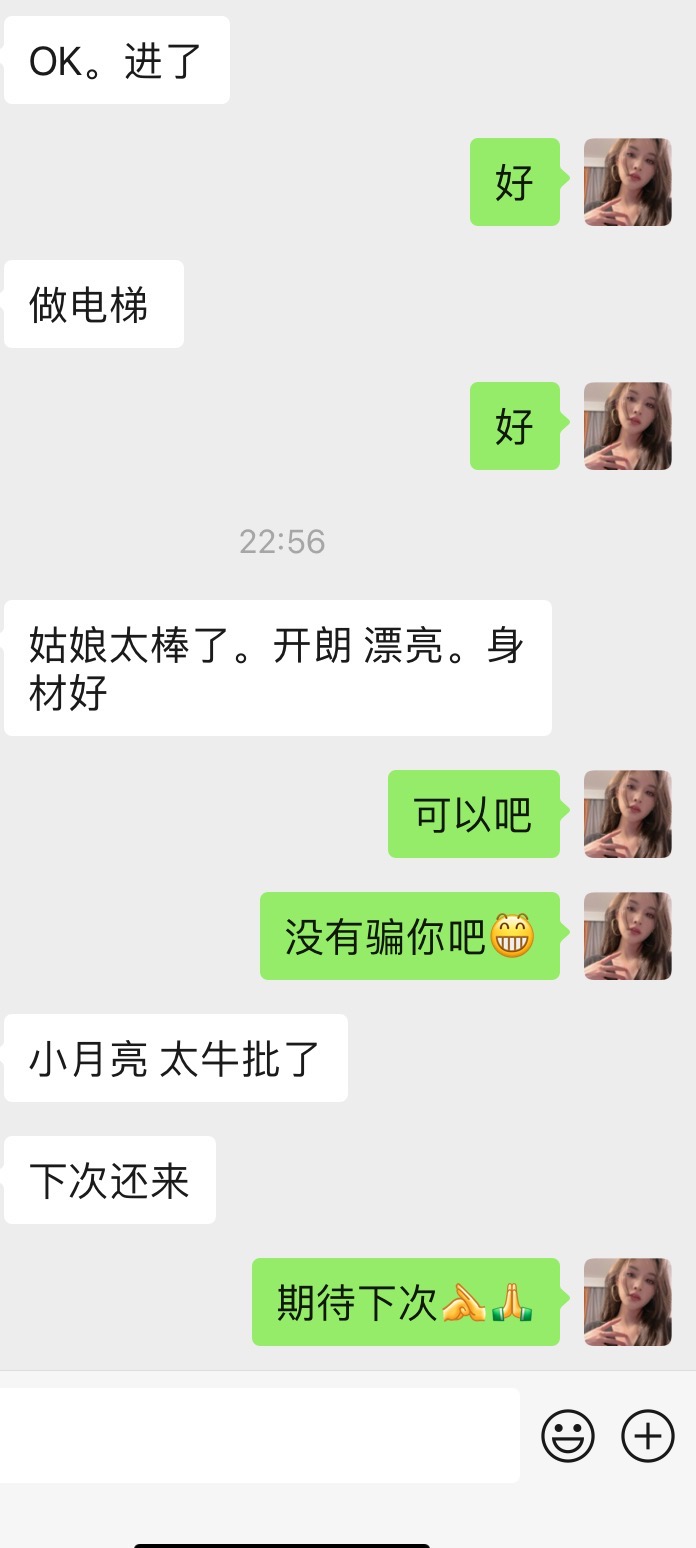Open sender's avatar beside "期待下次" message
The width and height of the screenshot is (696, 1548).
[628, 1301]
